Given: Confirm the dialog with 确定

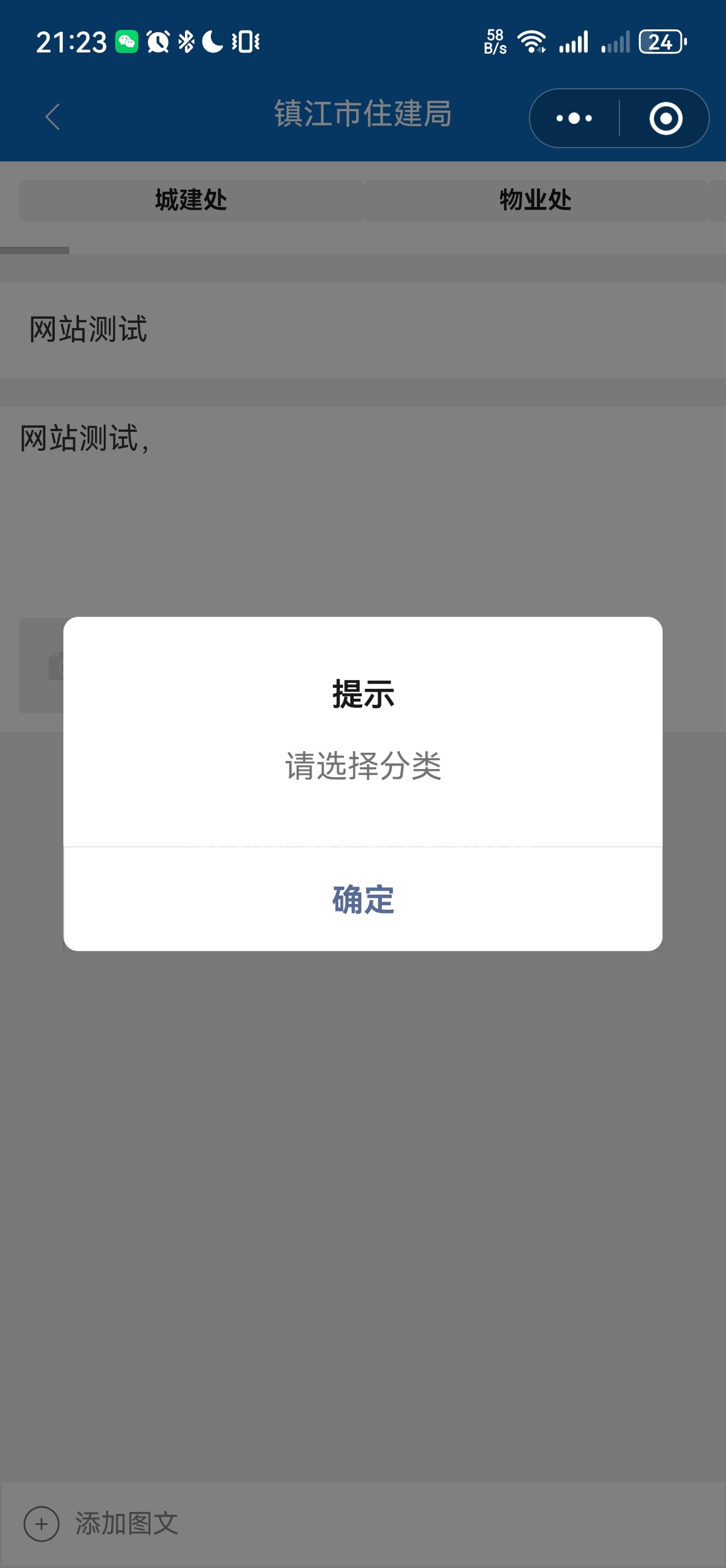Looking at the screenshot, I should point(362,899).
